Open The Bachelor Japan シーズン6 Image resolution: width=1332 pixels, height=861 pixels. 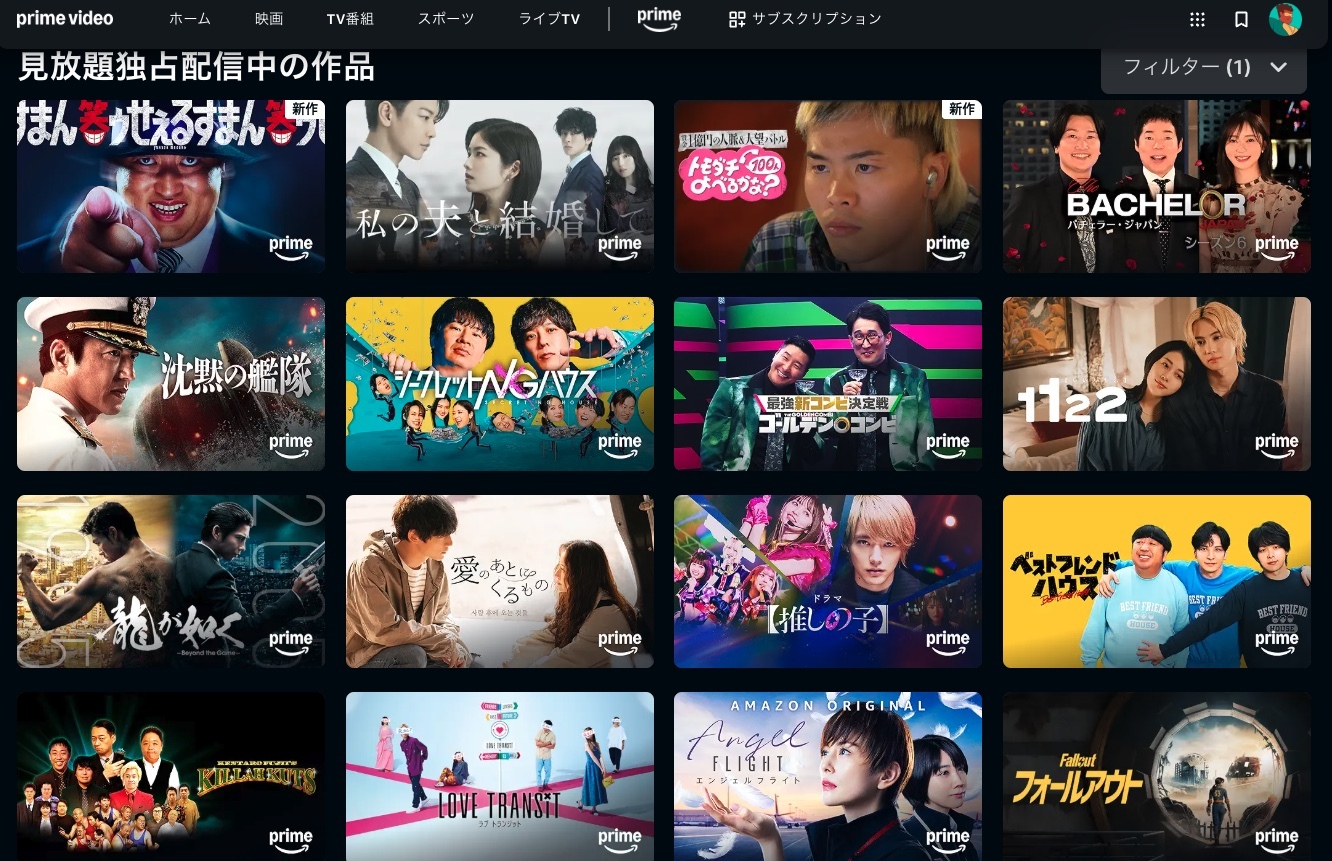click(1156, 186)
